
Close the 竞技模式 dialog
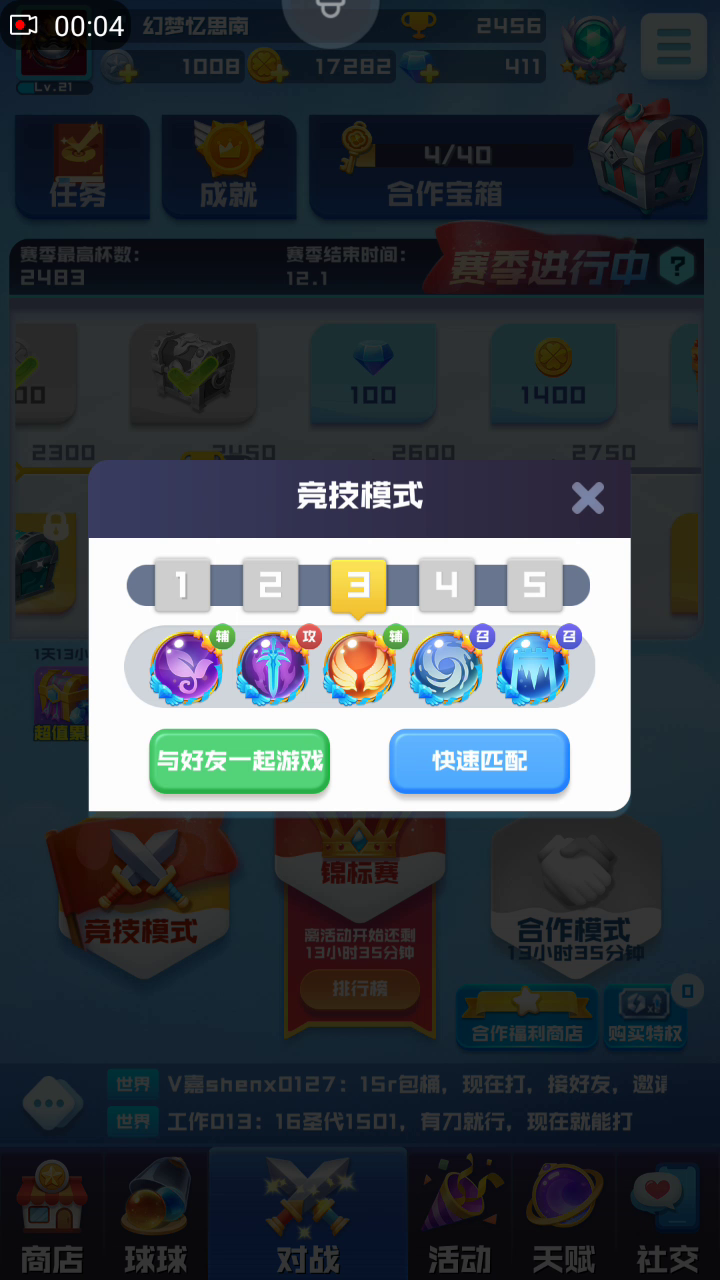pos(587,497)
